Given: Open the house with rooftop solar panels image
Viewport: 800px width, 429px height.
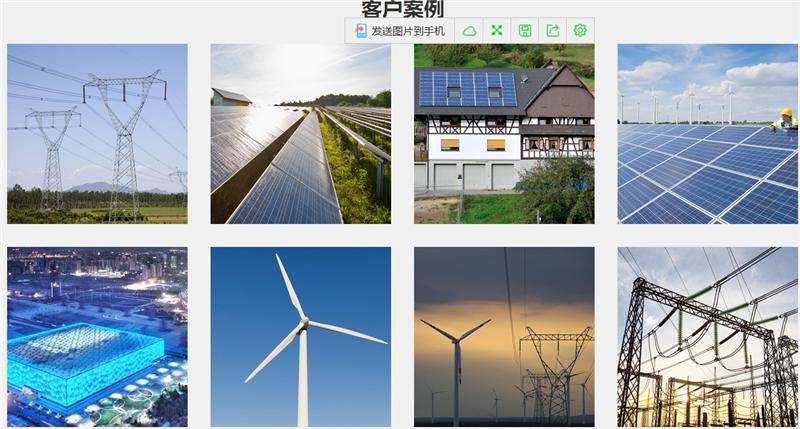Looking at the screenshot, I should click(504, 133).
